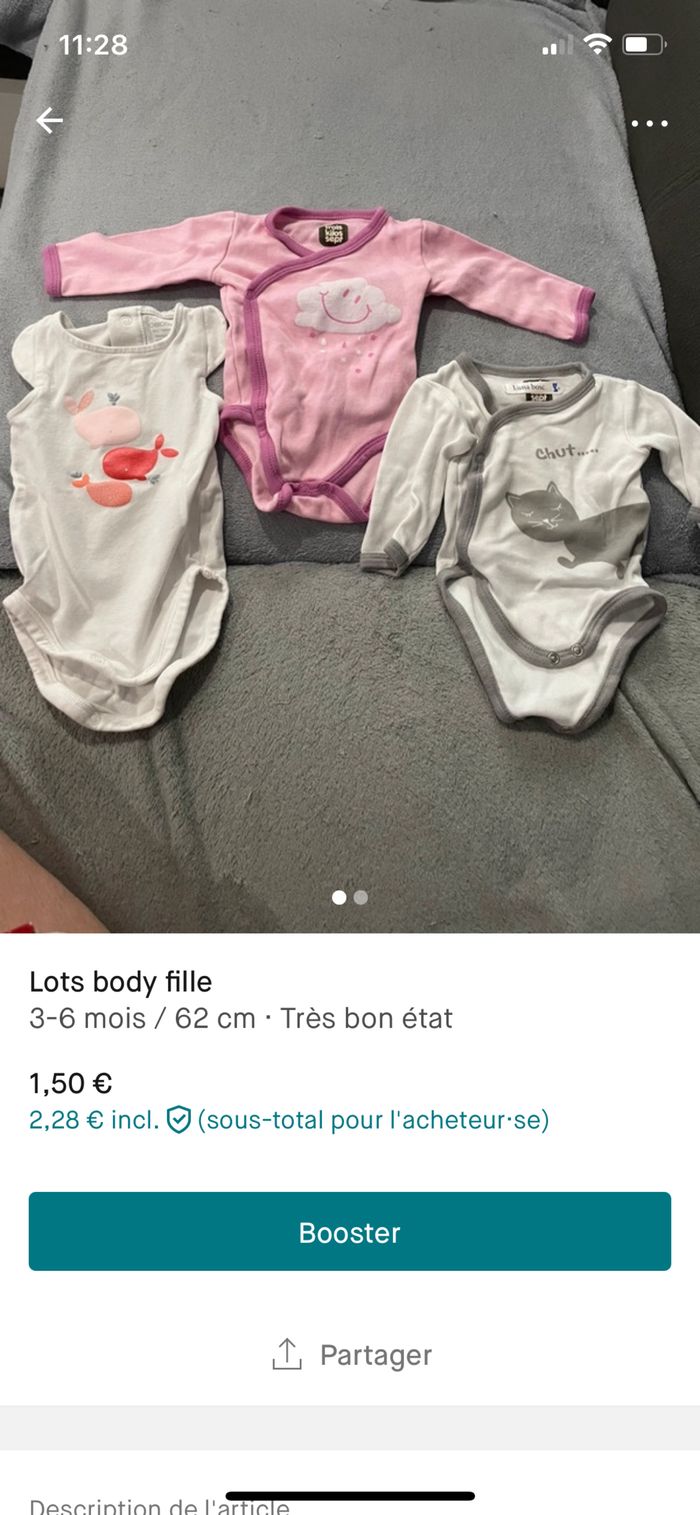View buyer subtotal details 2,28 € incl.

[x=289, y=1120]
